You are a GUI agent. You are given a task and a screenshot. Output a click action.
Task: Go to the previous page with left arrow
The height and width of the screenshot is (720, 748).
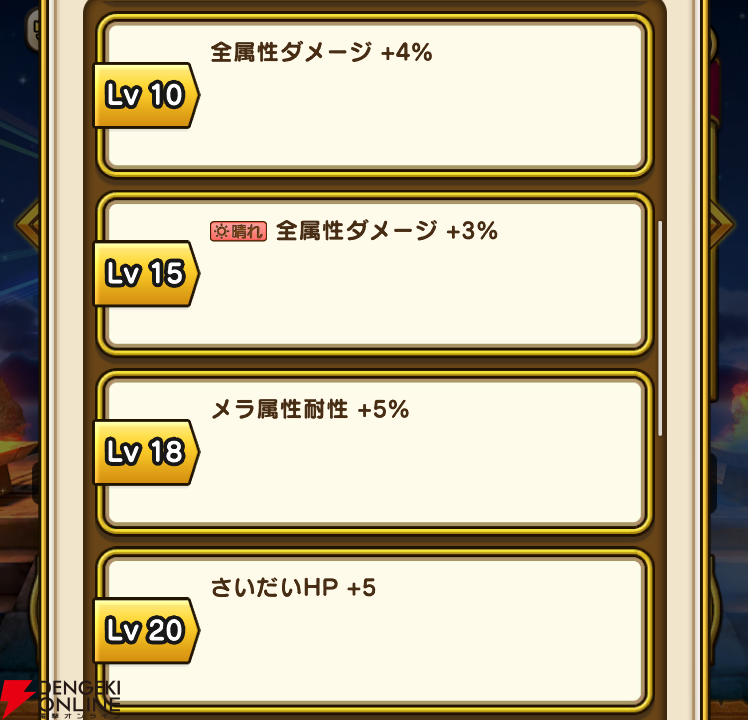(26, 224)
